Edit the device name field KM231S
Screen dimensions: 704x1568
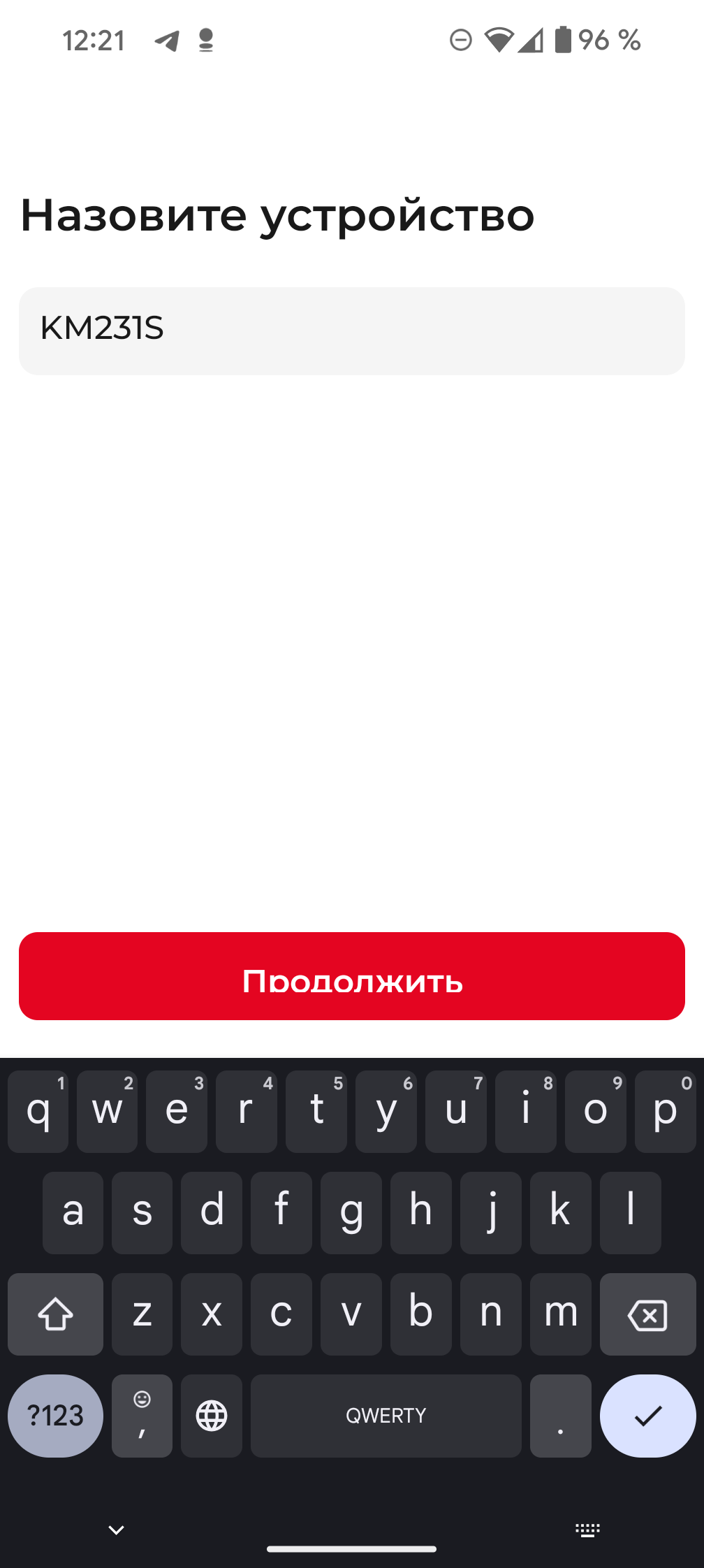click(351, 331)
